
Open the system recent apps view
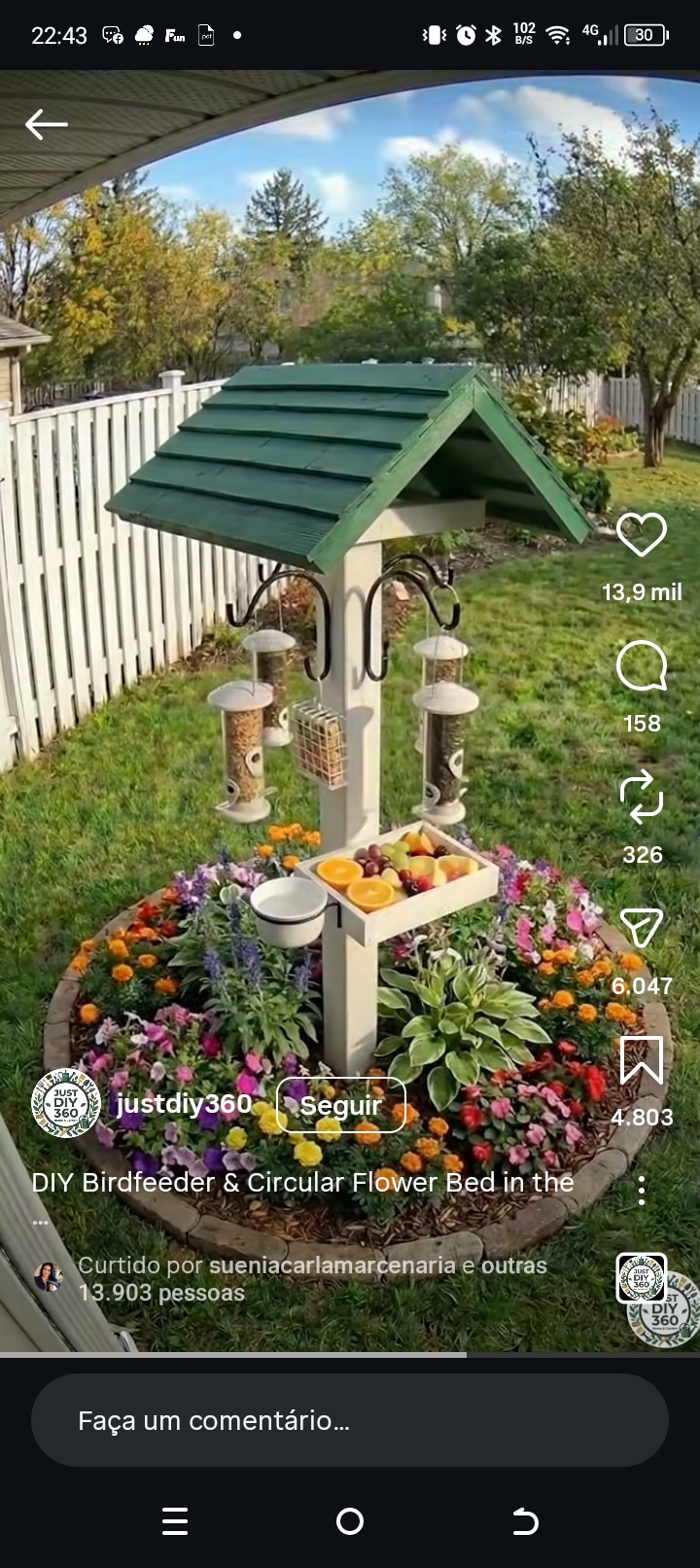[x=175, y=1521]
